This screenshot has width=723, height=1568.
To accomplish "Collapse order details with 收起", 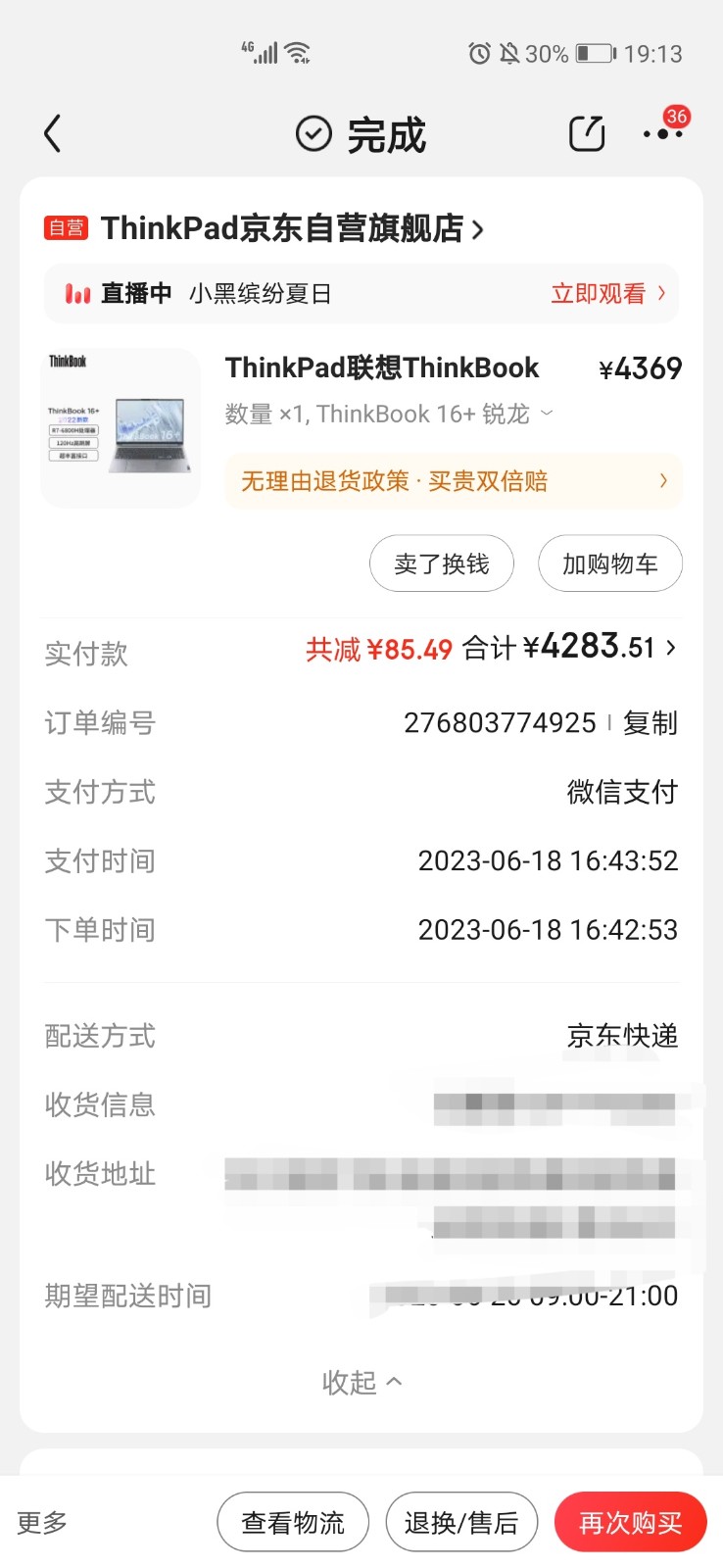I will coord(361,1382).
